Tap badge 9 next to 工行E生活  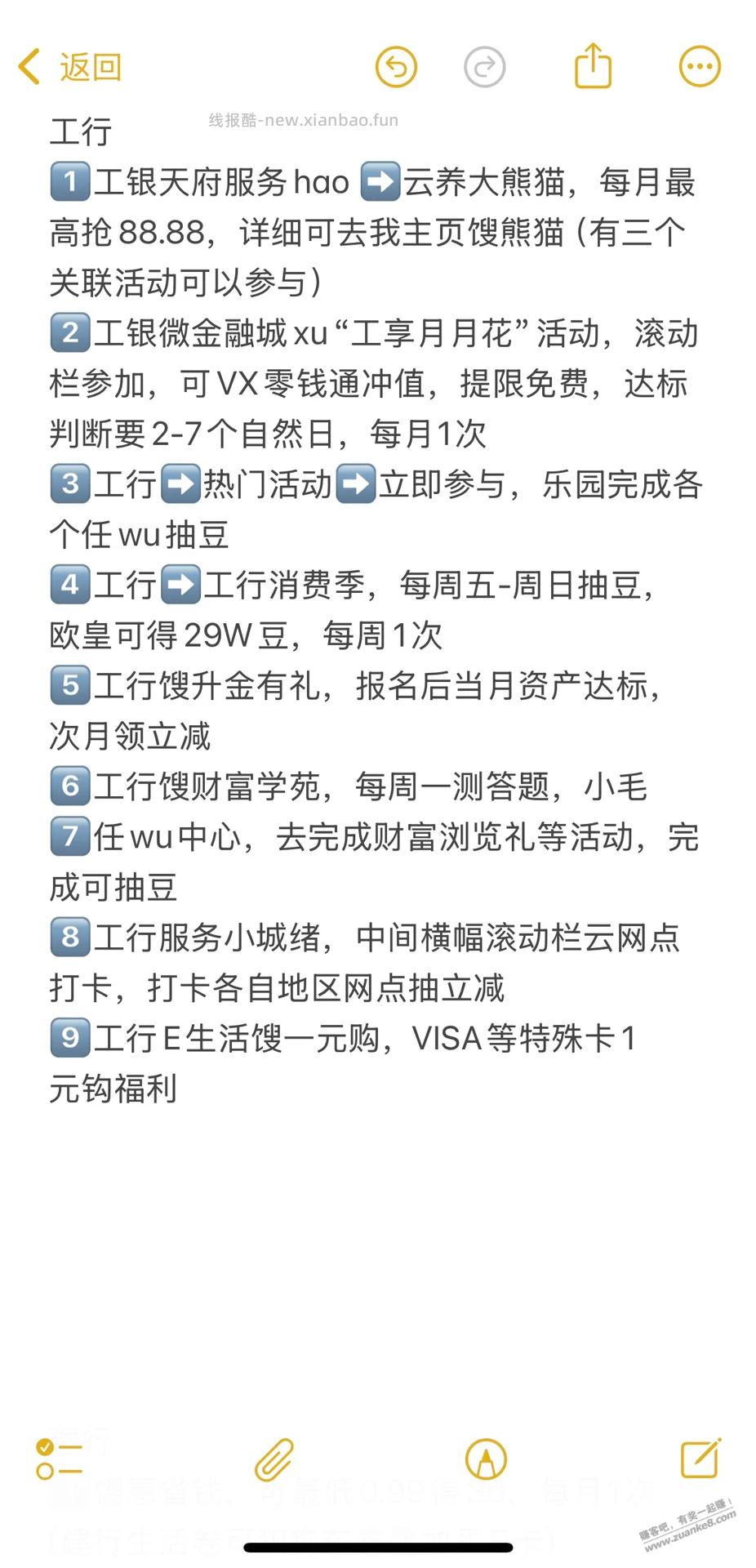(69, 1038)
